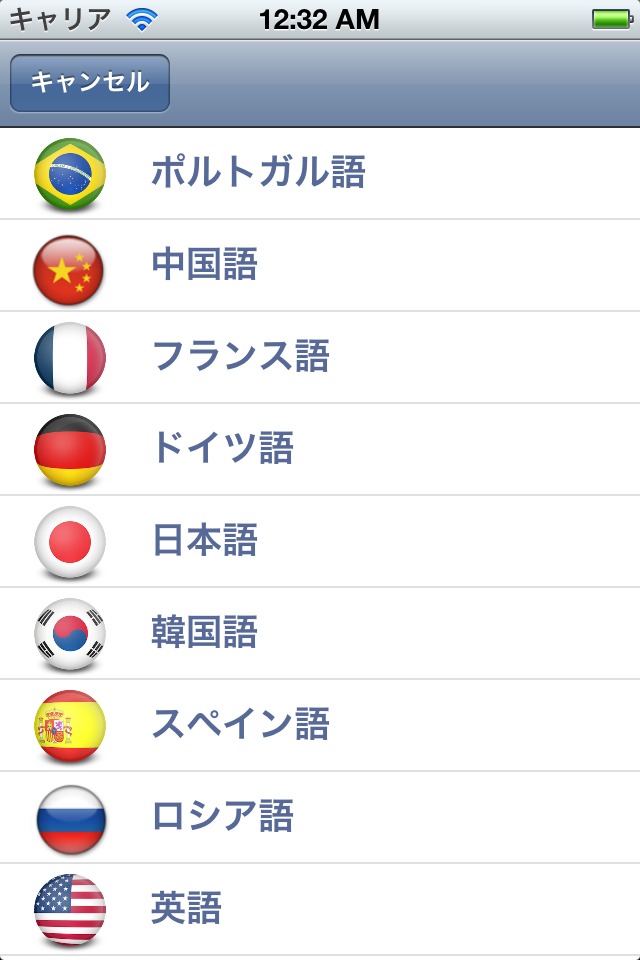This screenshot has width=640, height=960.
Task: Pick ドイツ語 from the list
Action: [222, 449]
